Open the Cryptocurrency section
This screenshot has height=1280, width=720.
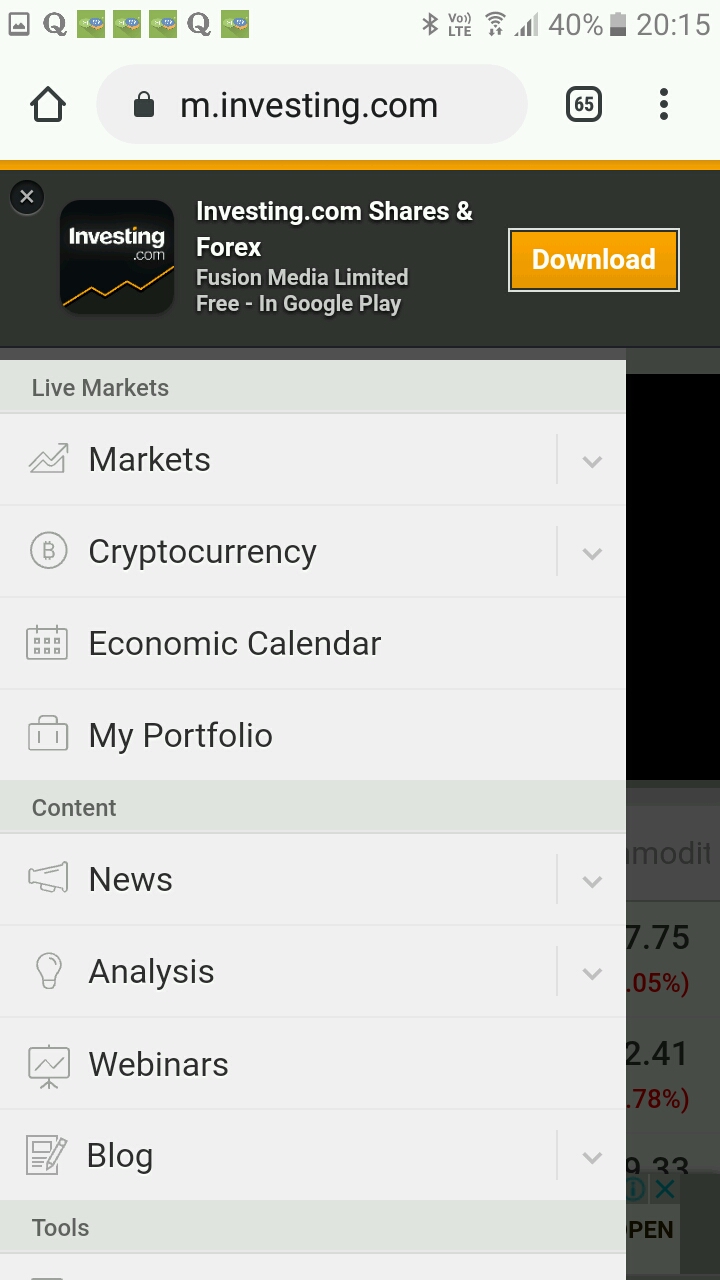point(202,552)
